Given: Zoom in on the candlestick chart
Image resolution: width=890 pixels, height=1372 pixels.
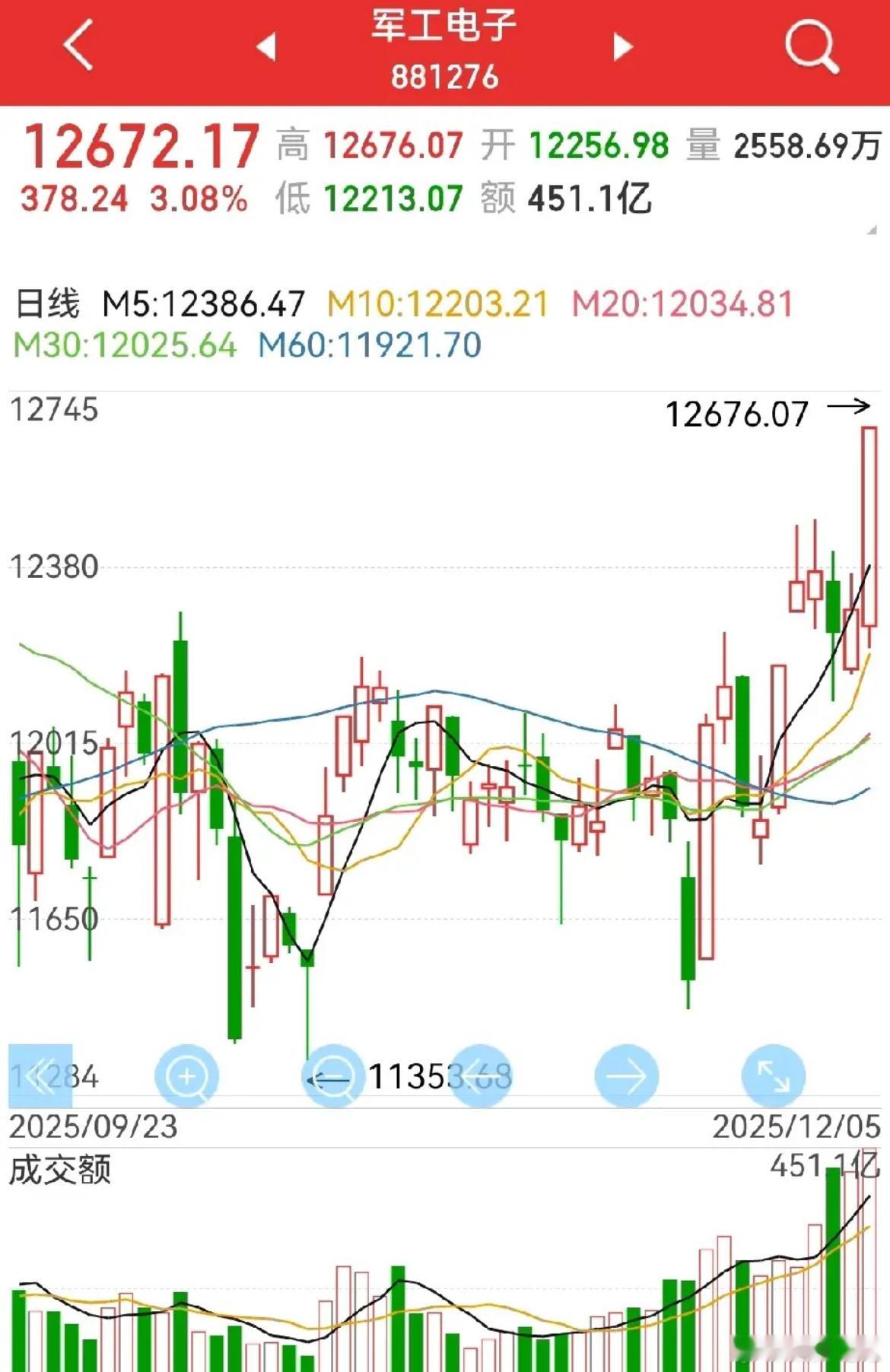Looking at the screenshot, I should tap(186, 1075).
